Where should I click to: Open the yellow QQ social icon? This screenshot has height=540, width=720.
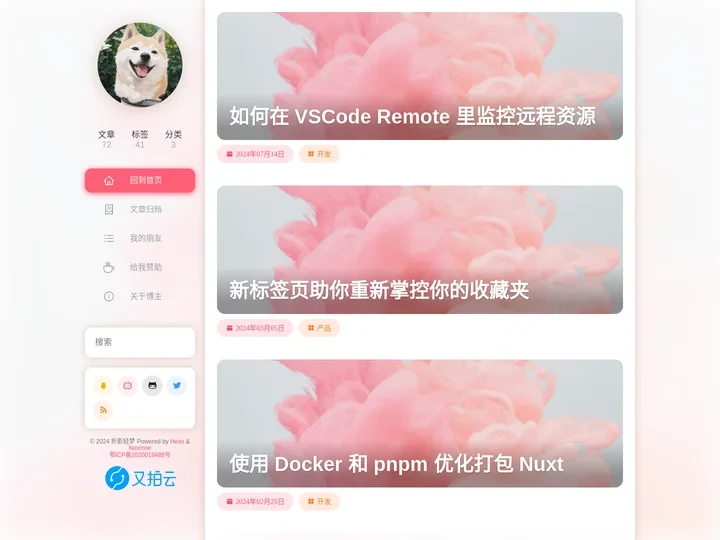pyautogui.click(x=103, y=386)
